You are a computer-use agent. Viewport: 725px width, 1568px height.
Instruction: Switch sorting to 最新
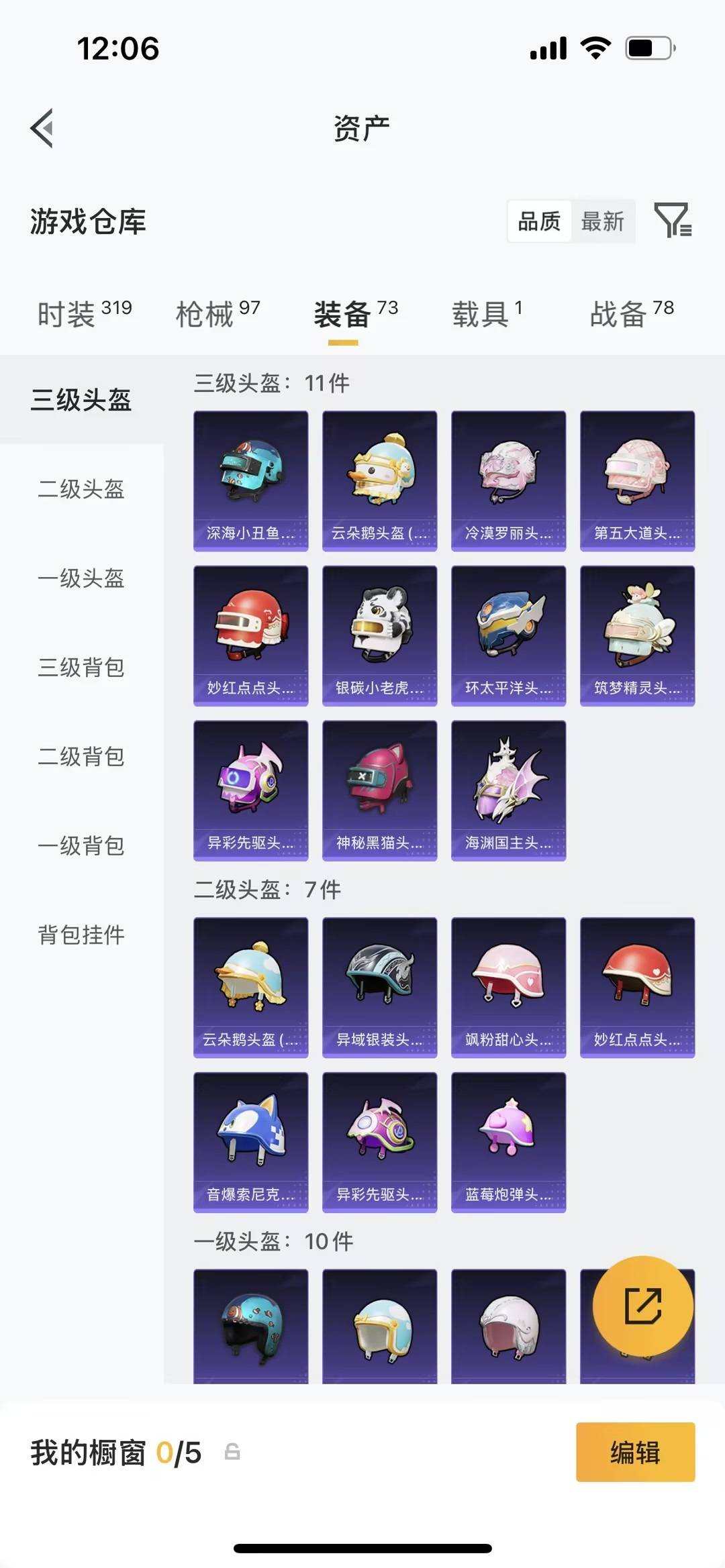pyautogui.click(x=603, y=221)
